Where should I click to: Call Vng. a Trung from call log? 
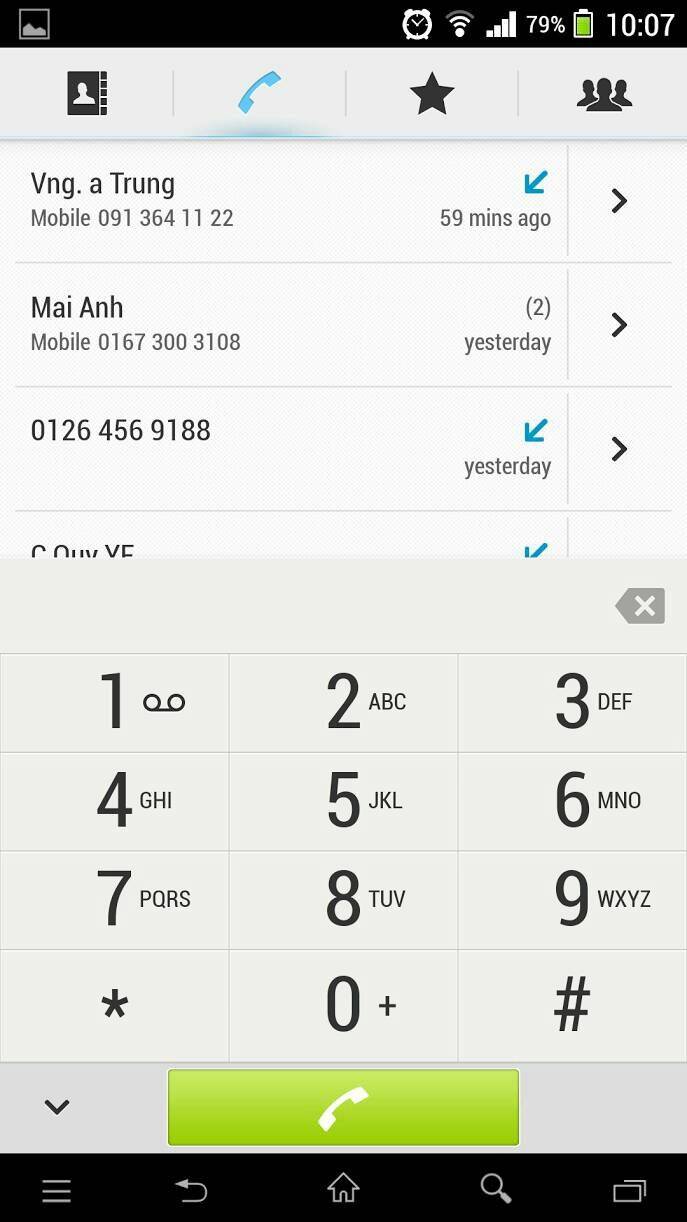coord(290,200)
